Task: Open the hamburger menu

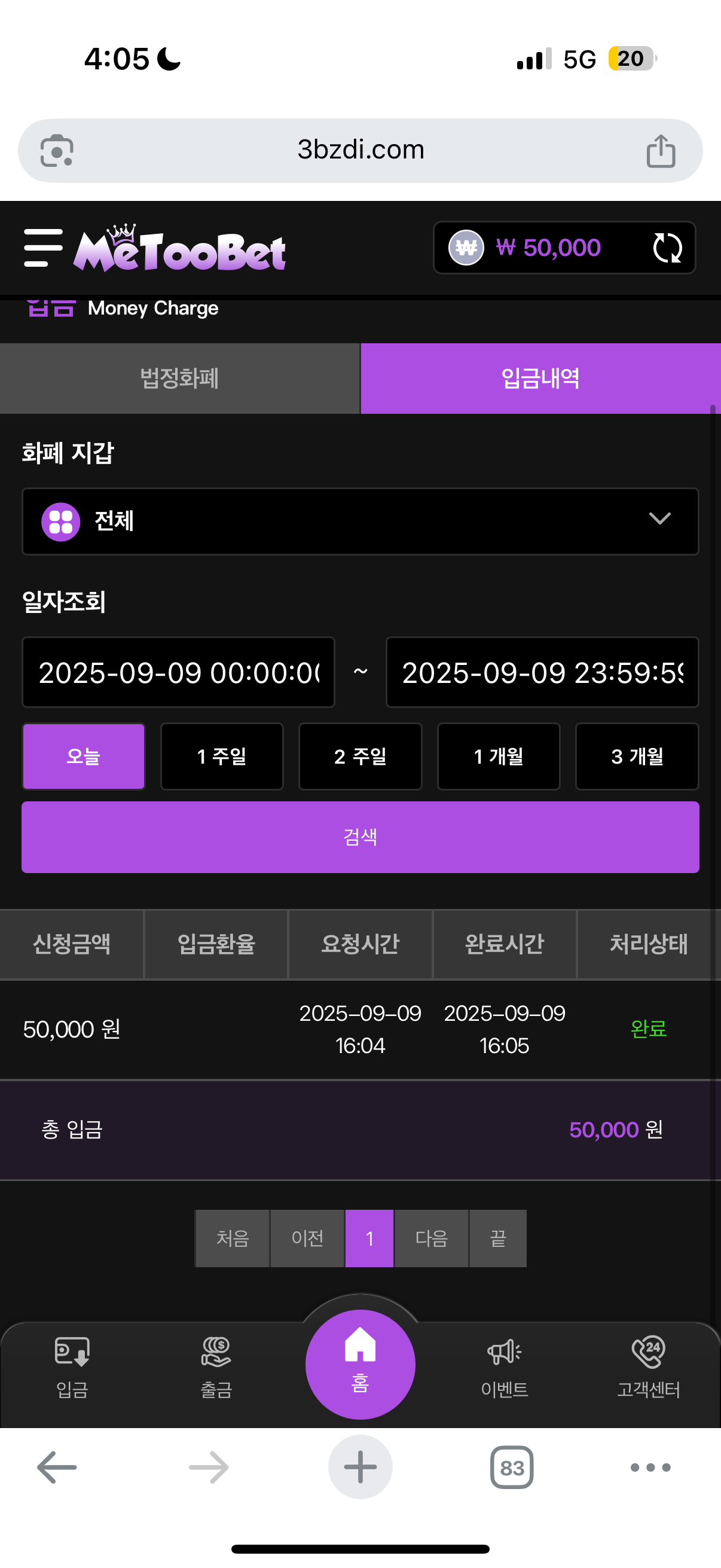Action: pyautogui.click(x=43, y=248)
